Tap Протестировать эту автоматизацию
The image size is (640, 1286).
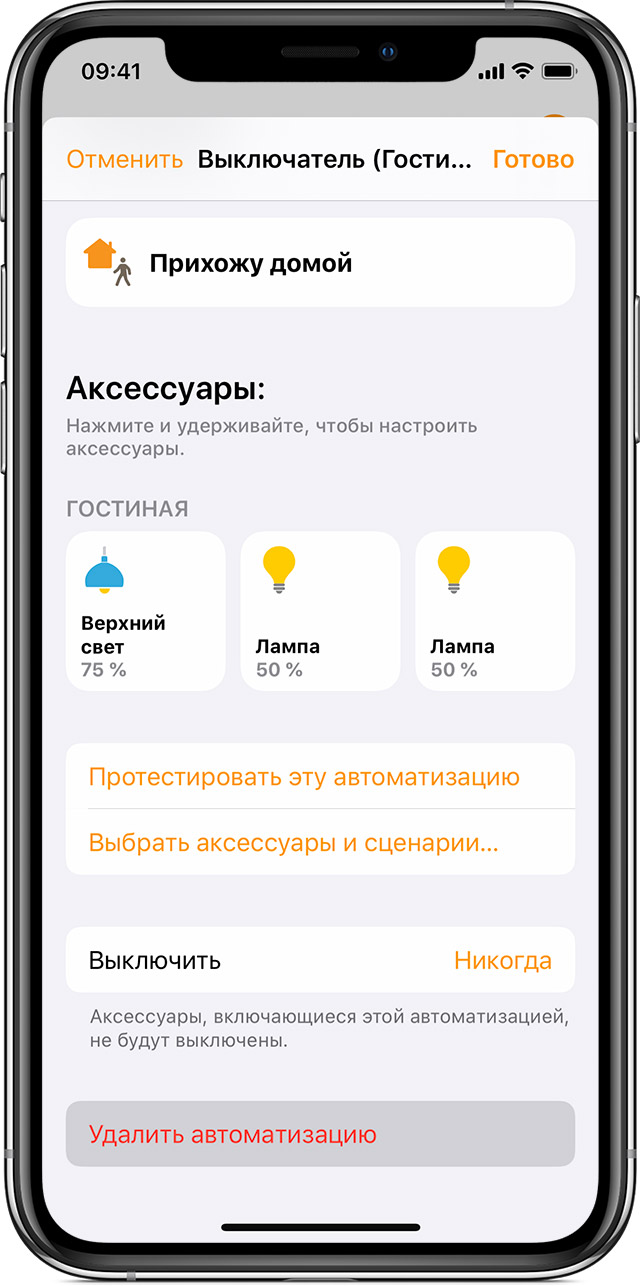click(304, 777)
